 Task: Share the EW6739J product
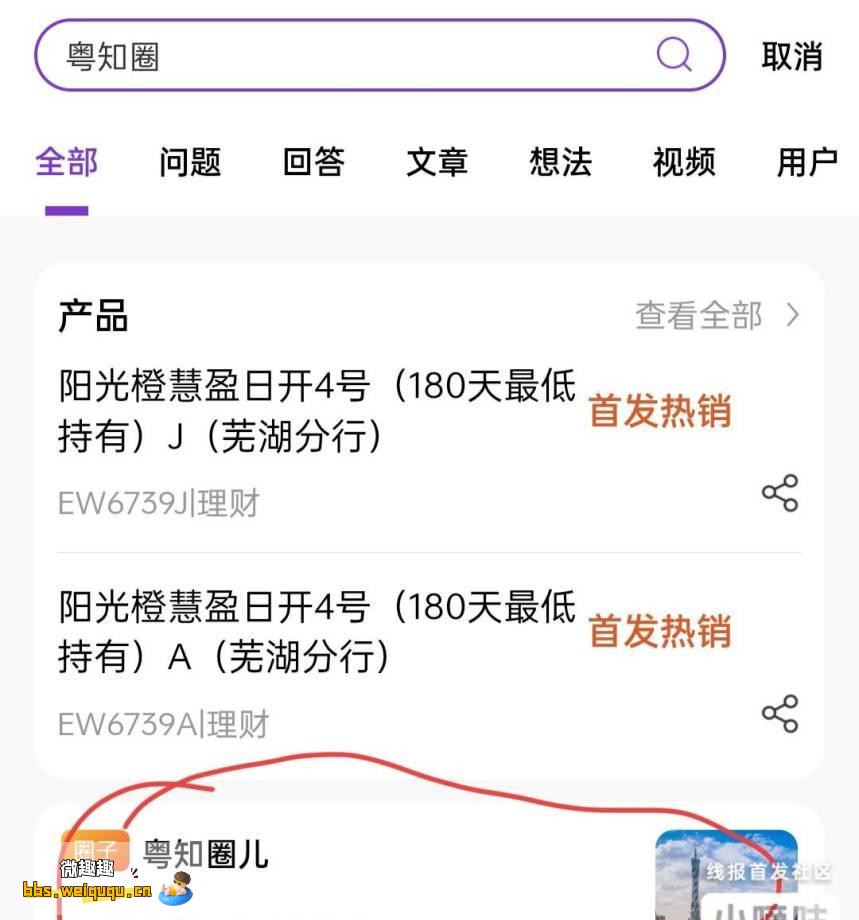[x=780, y=493]
